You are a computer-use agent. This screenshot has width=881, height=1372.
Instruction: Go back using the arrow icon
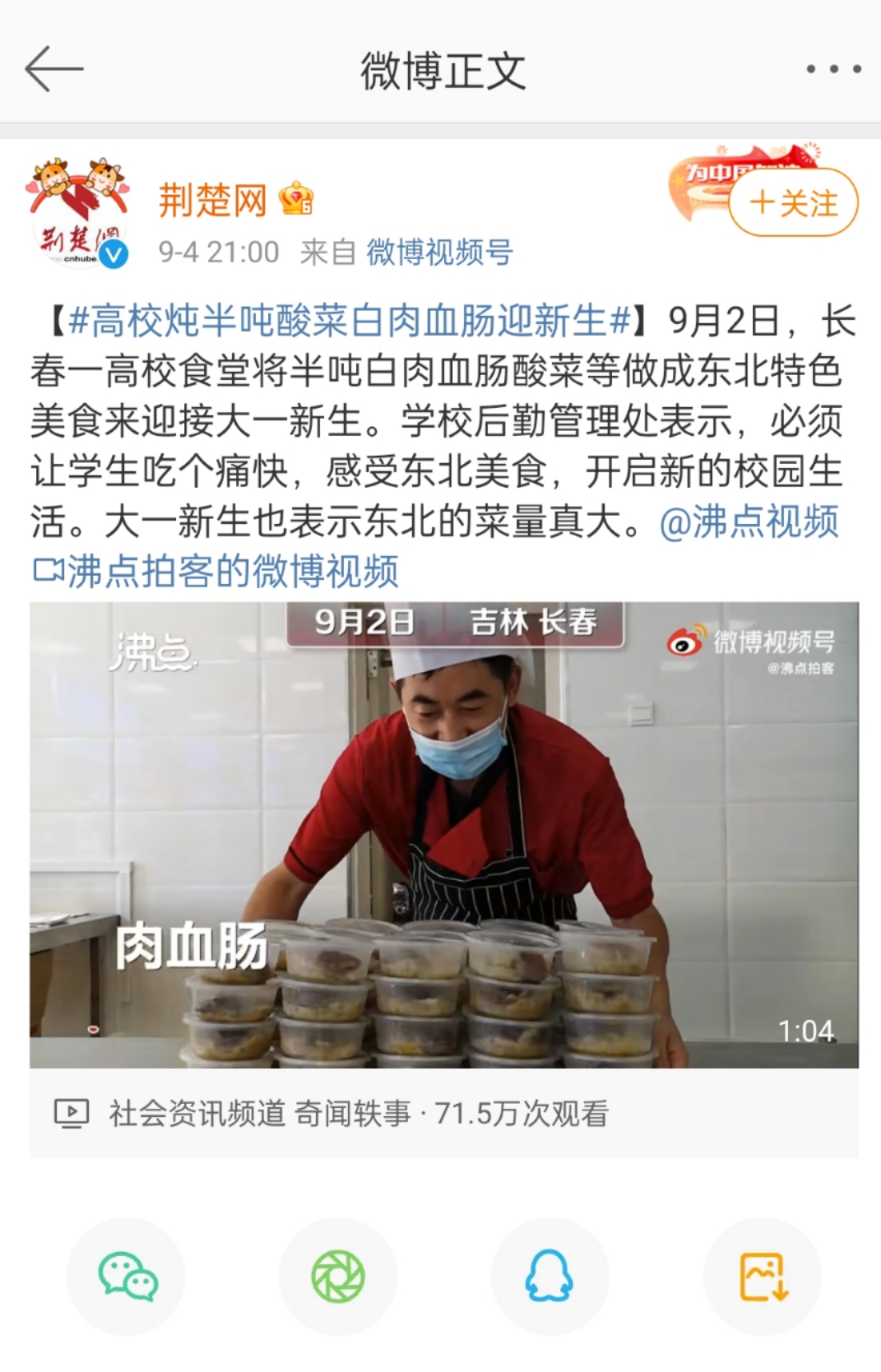(53, 69)
